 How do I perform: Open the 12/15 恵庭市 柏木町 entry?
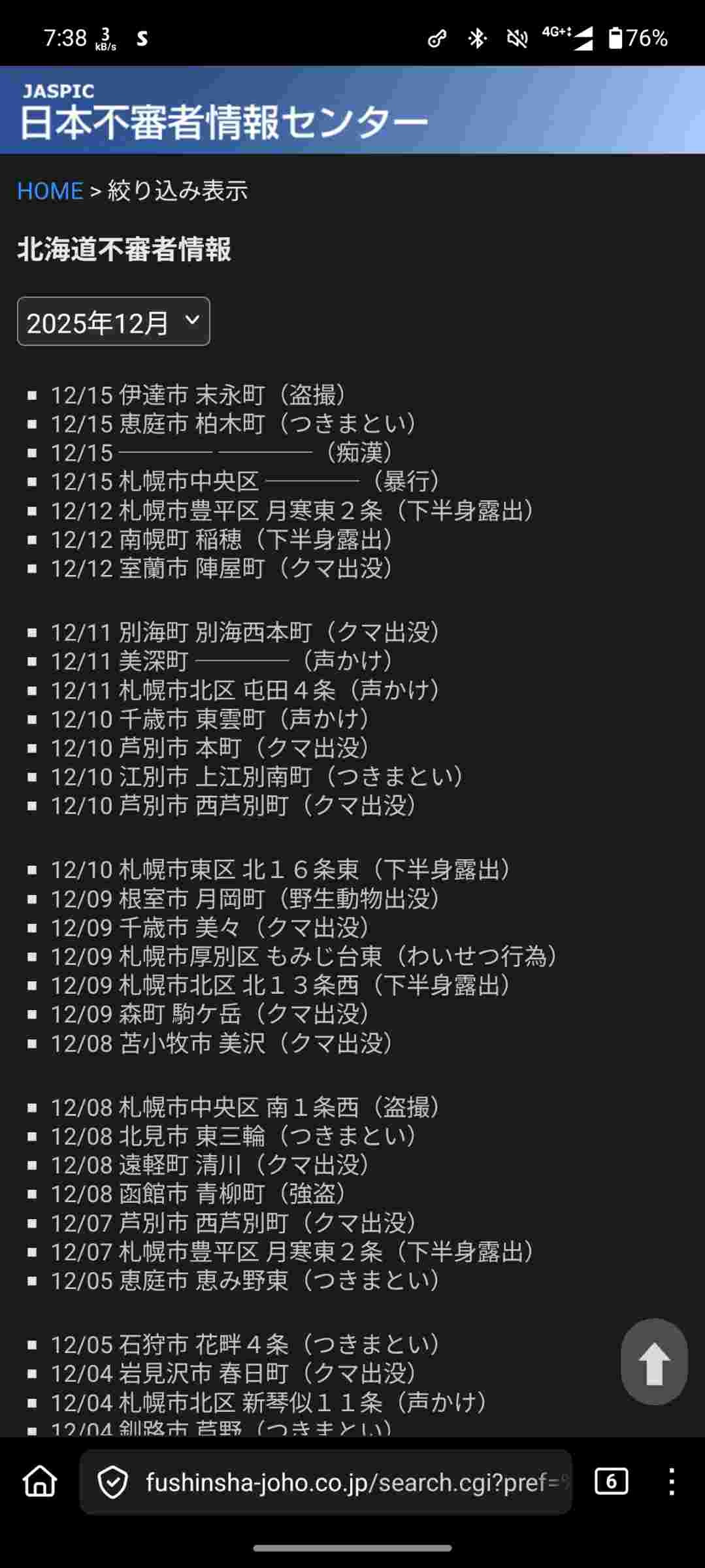(x=234, y=424)
